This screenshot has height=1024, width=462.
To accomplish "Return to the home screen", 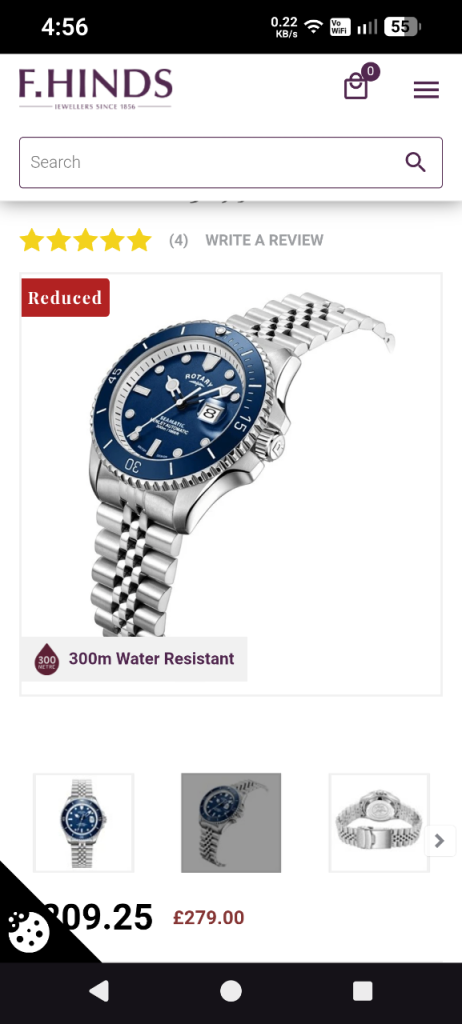I will click(231, 991).
